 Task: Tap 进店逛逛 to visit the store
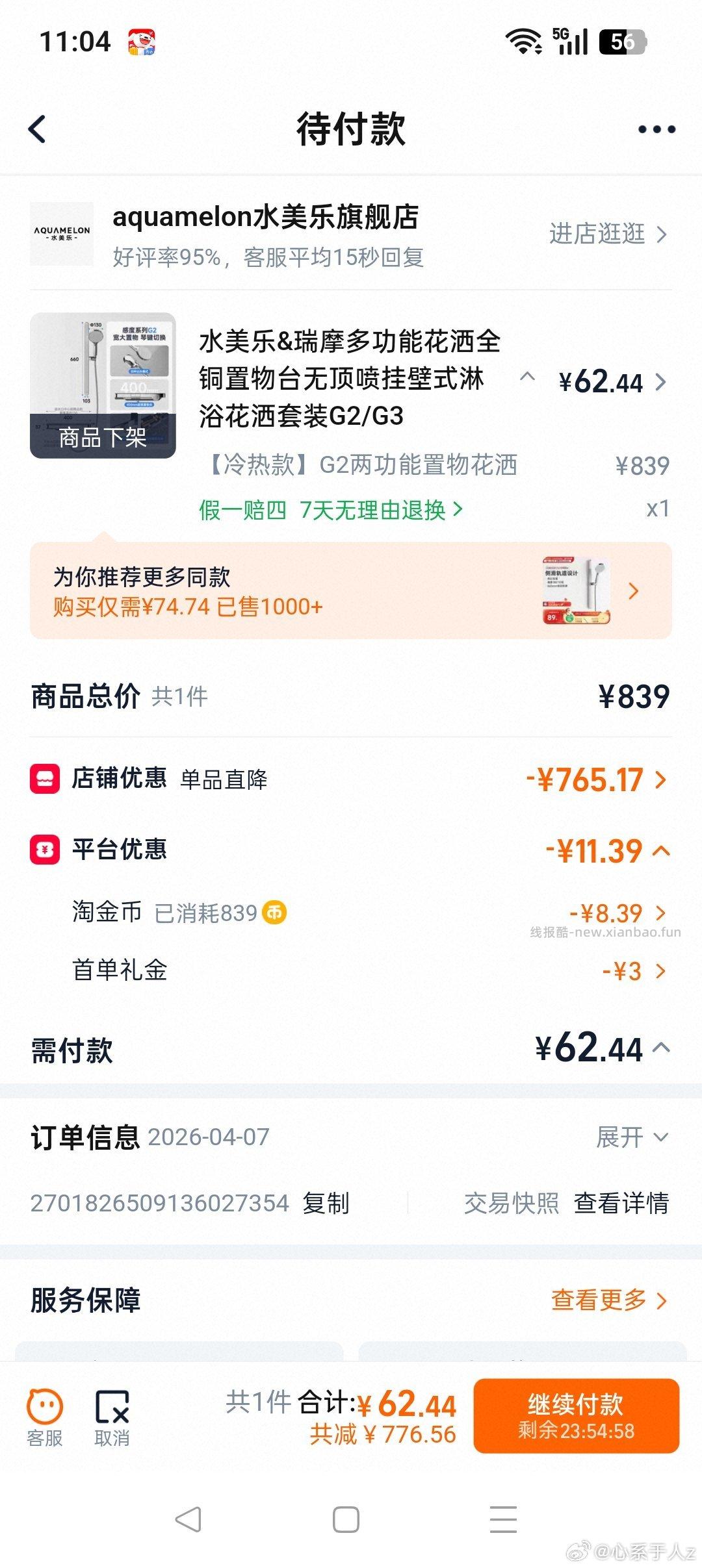[x=598, y=235]
